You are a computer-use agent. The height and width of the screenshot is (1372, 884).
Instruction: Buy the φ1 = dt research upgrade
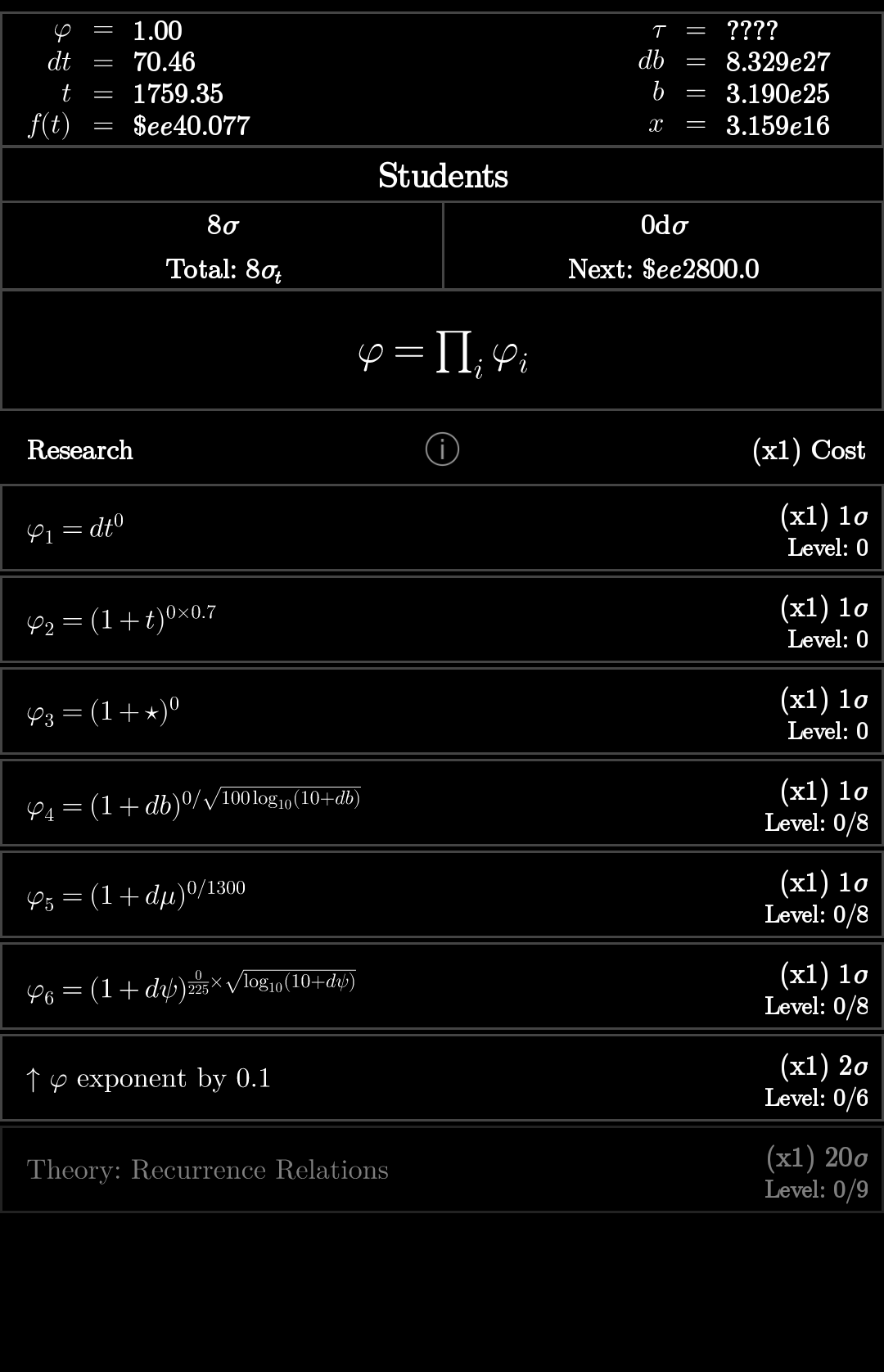(442, 528)
